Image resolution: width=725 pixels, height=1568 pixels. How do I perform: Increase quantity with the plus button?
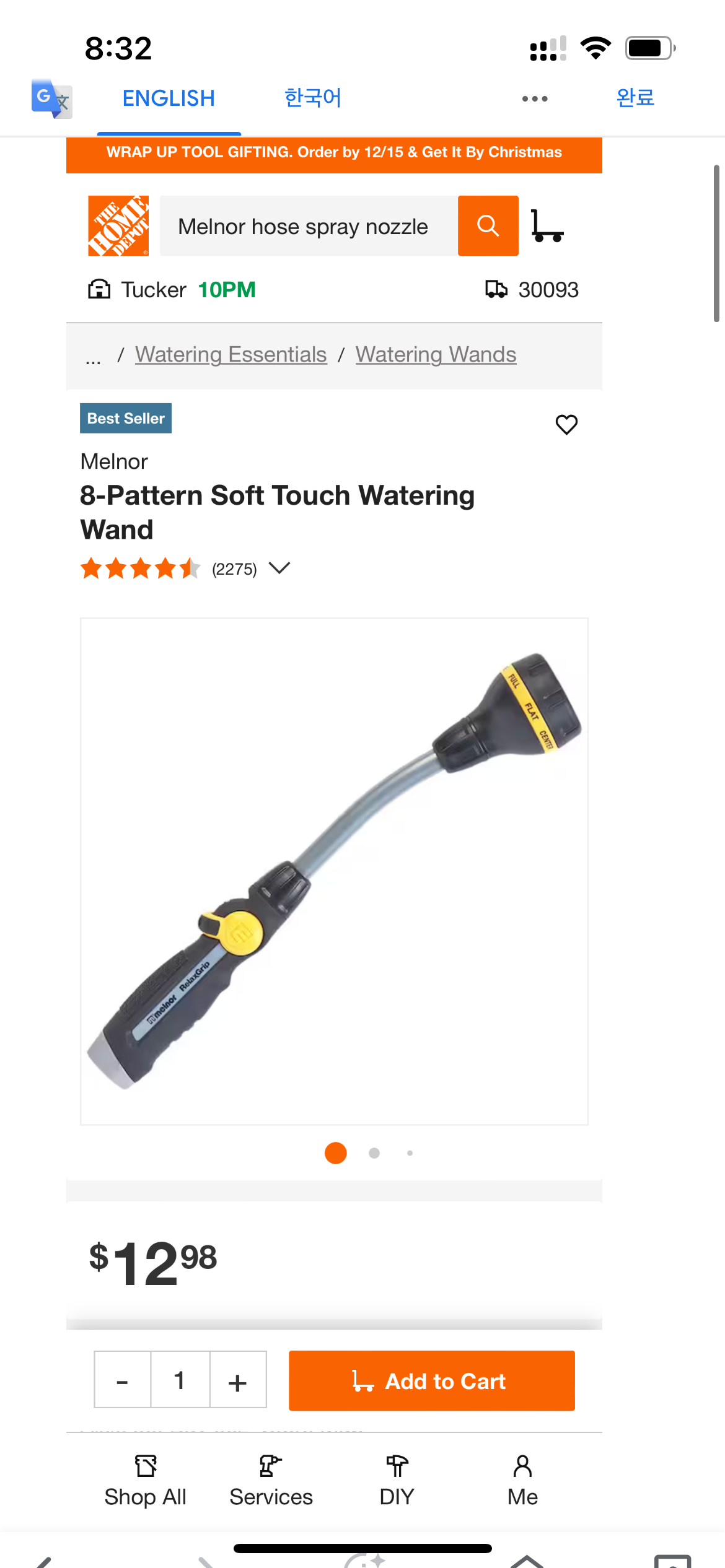tap(238, 1380)
